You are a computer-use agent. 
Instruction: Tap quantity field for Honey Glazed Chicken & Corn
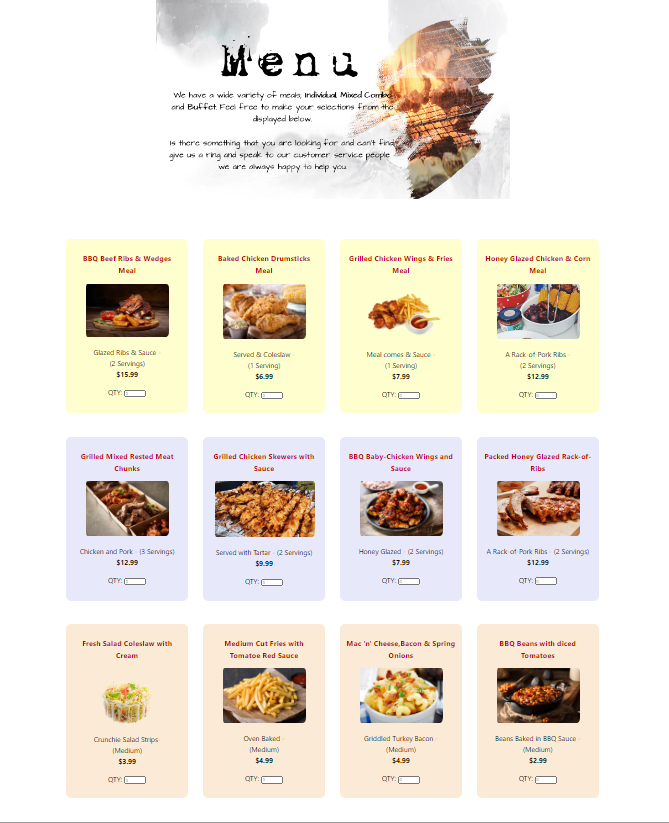pos(546,396)
